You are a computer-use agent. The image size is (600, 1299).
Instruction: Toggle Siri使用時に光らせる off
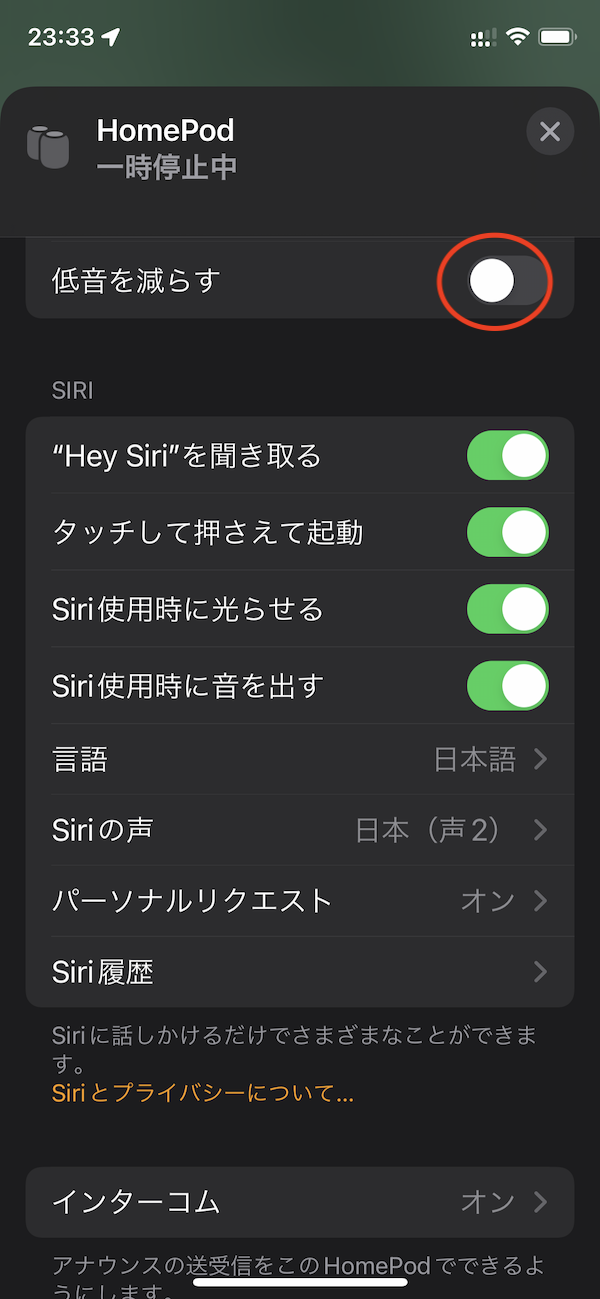507,609
